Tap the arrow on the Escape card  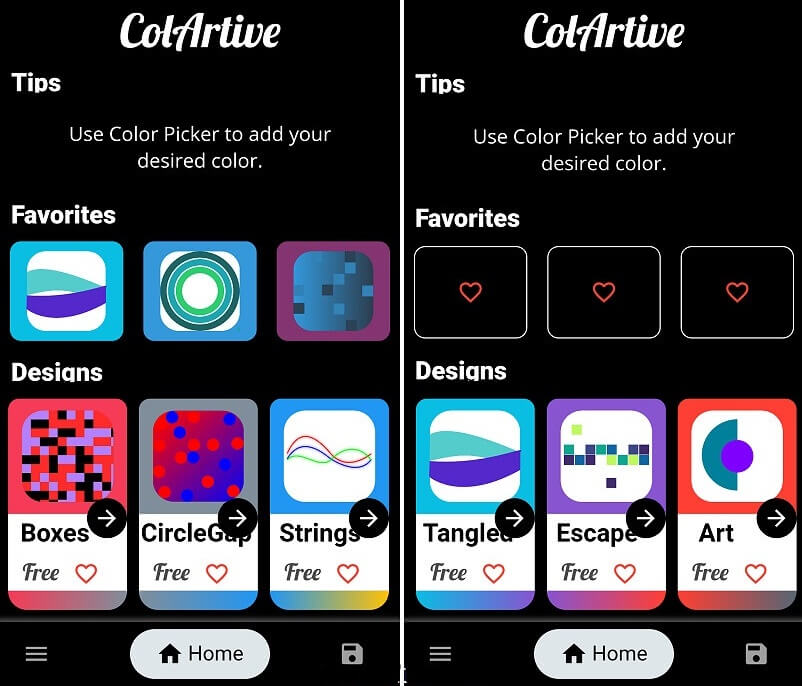pyautogui.click(x=646, y=518)
